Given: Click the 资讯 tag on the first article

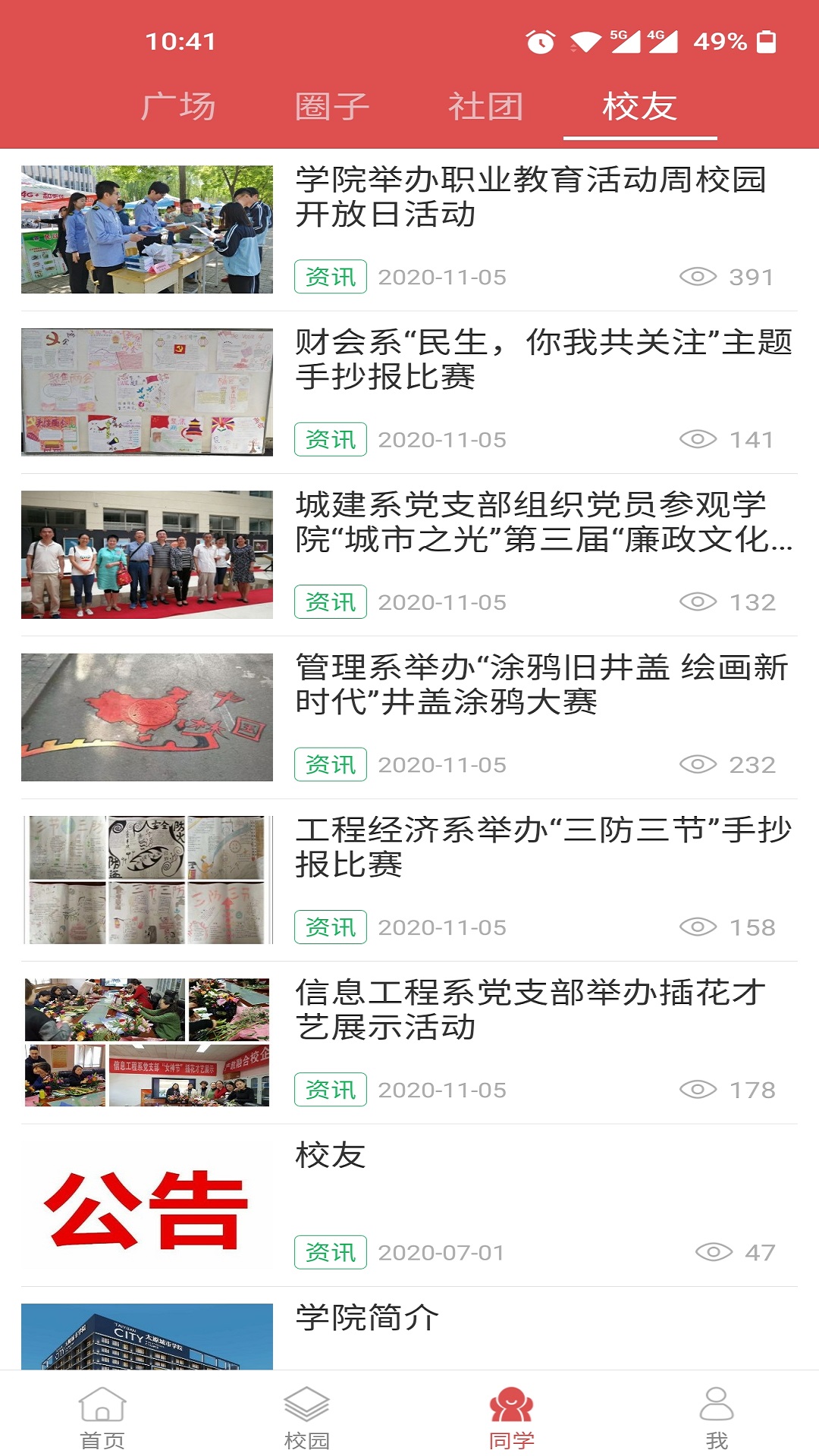Looking at the screenshot, I should tap(330, 278).
